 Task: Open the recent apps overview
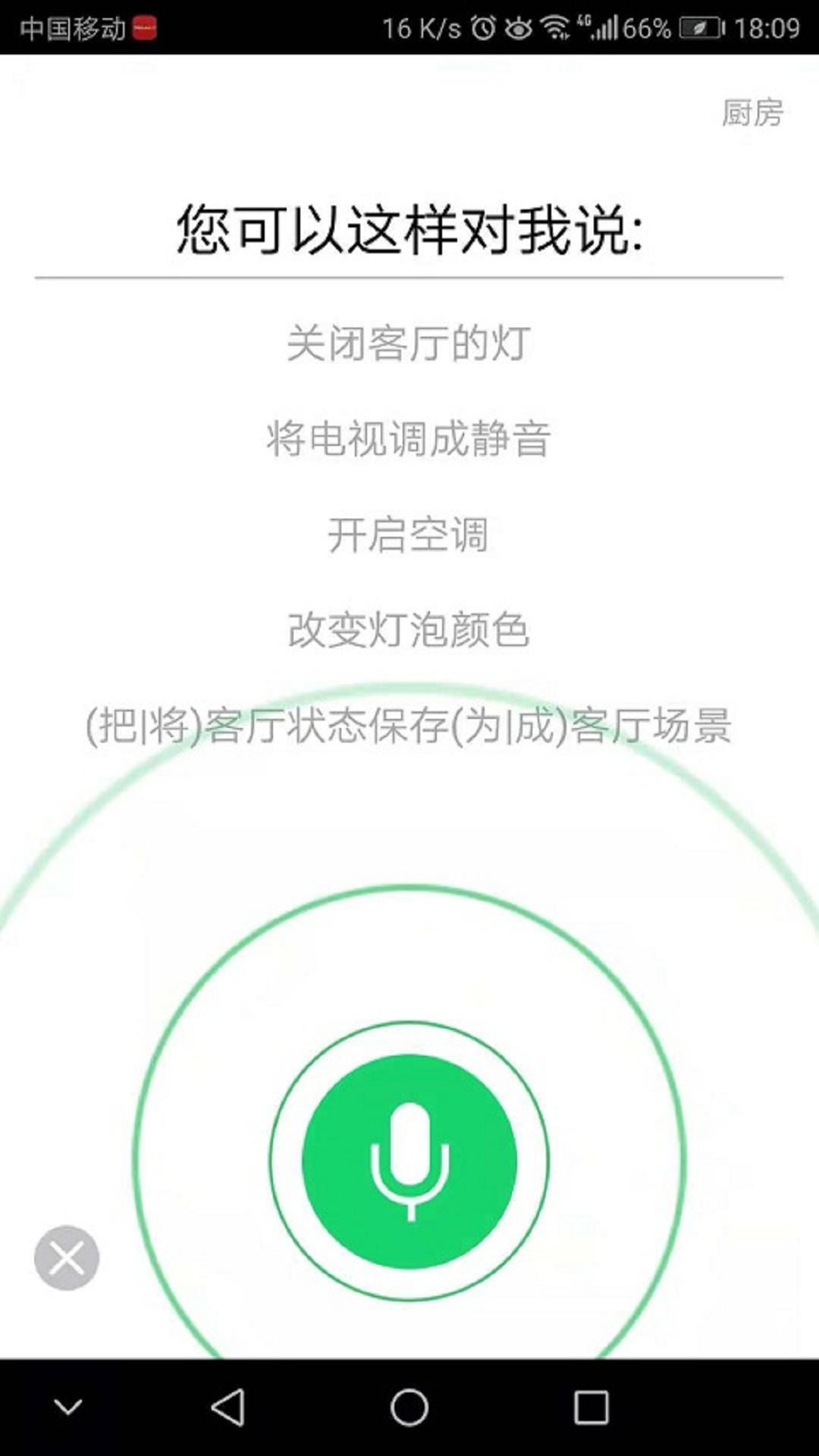(591, 1407)
